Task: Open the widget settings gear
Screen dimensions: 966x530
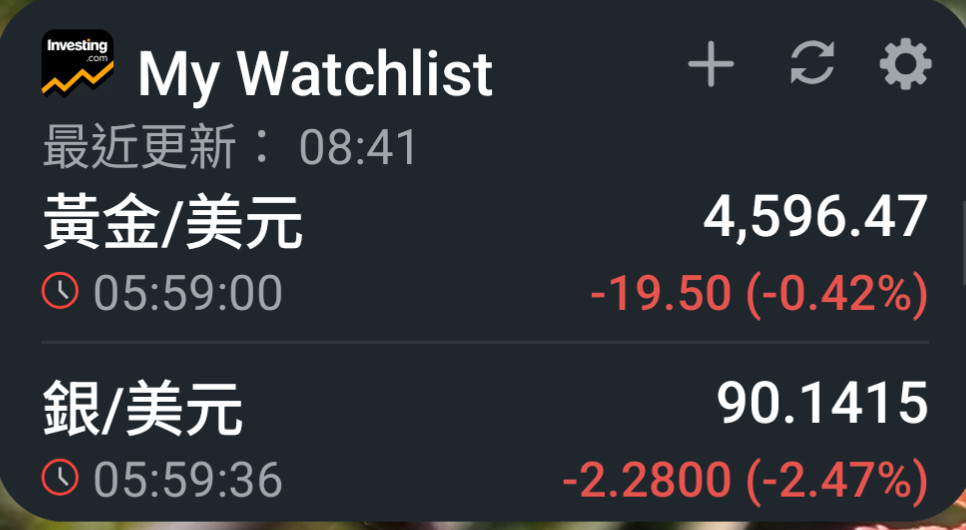Action: coord(905,66)
